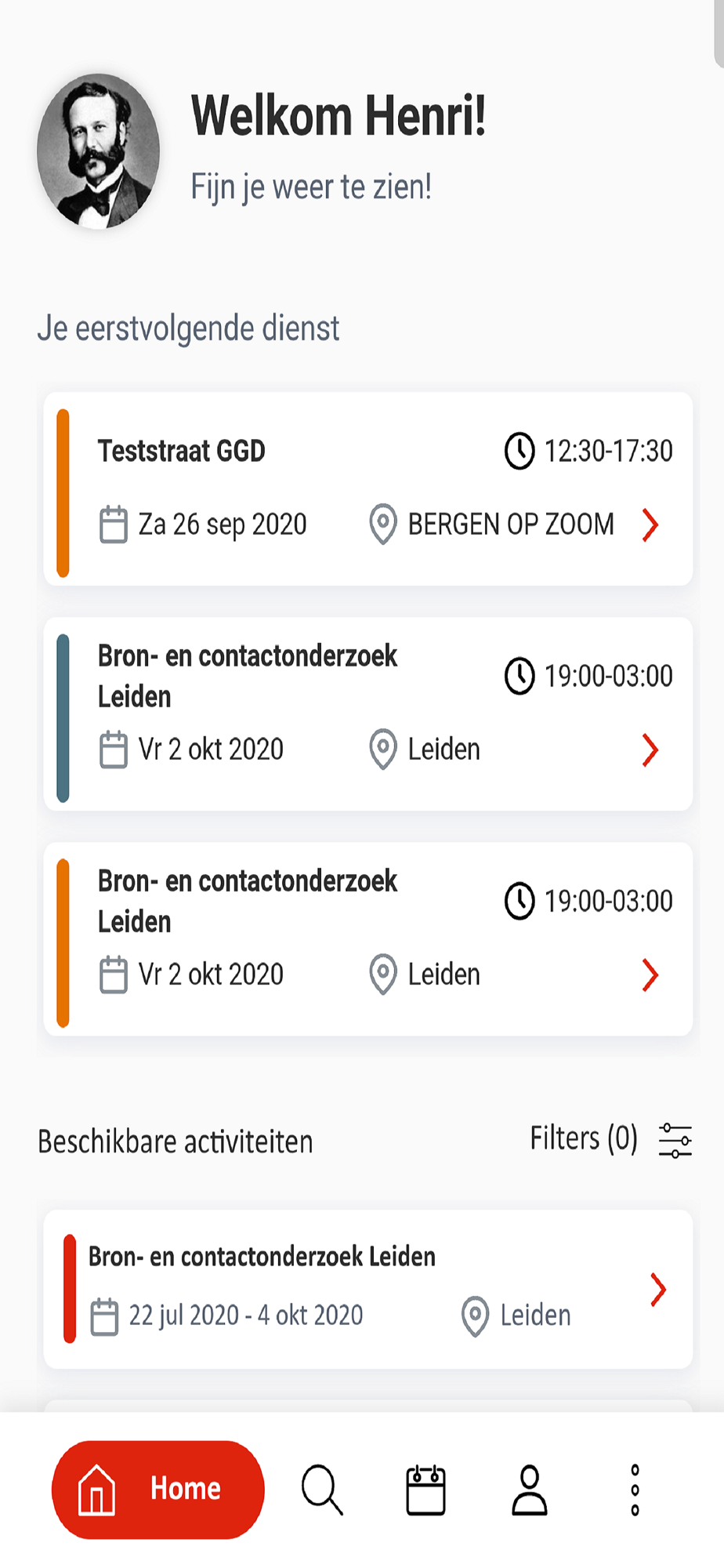Show more options menu

click(635, 1489)
